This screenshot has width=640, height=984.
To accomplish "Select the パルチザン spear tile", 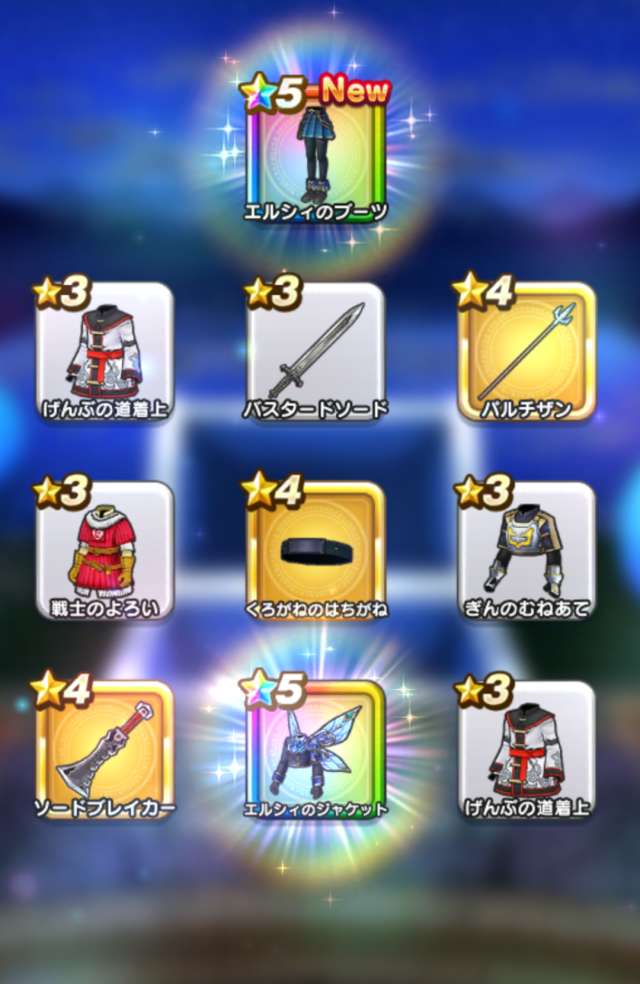I will coord(526,350).
